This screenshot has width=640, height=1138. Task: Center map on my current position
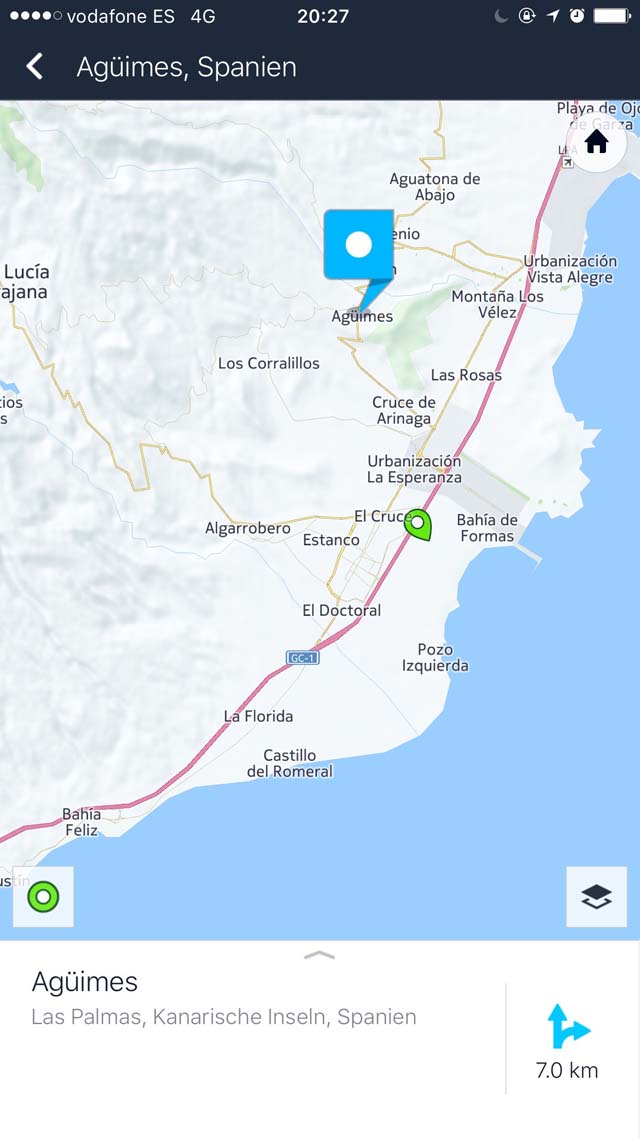coord(44,896)
